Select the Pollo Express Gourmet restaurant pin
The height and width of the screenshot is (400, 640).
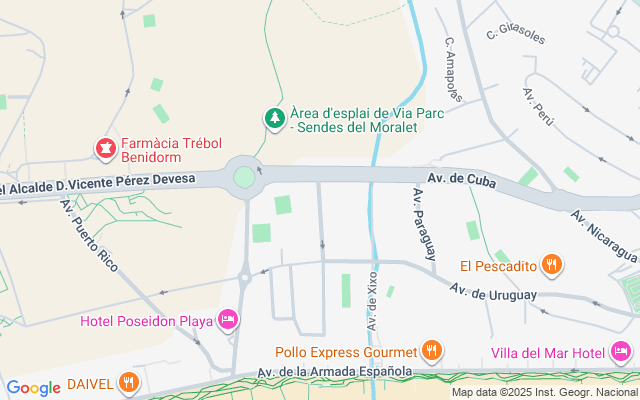(x=431, y=352)
